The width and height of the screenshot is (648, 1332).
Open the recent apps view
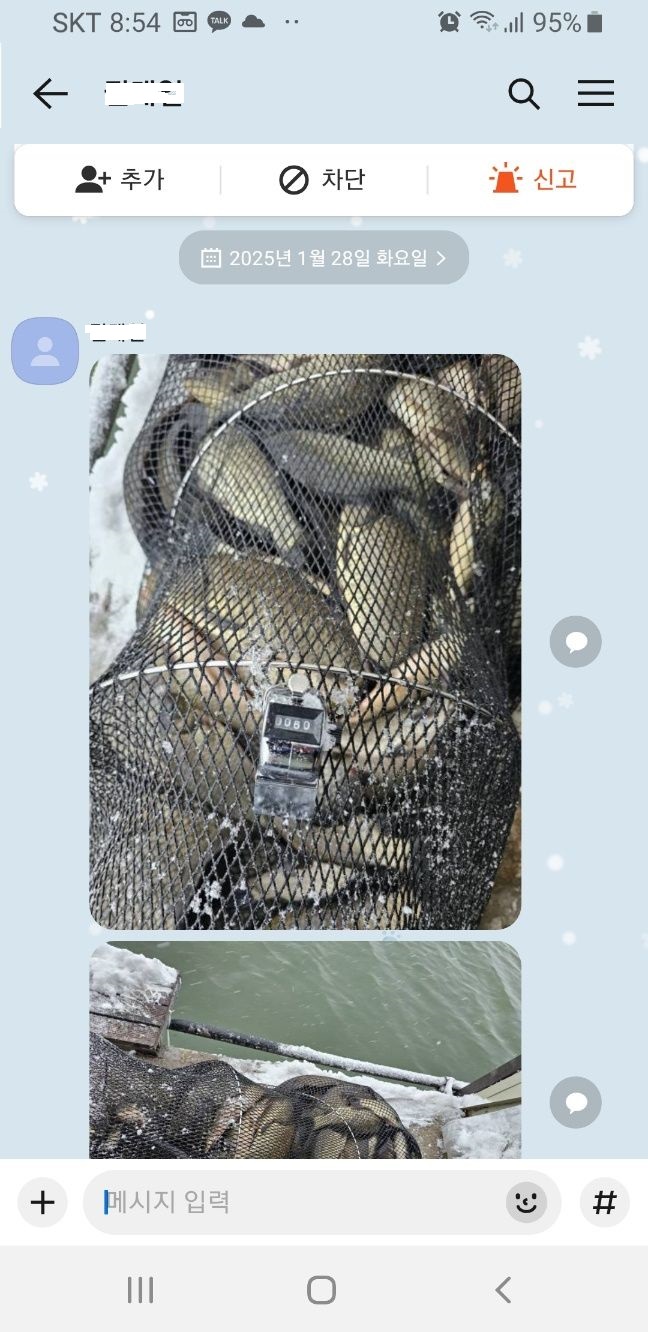pyautogui.click(x=140, y=1290)
